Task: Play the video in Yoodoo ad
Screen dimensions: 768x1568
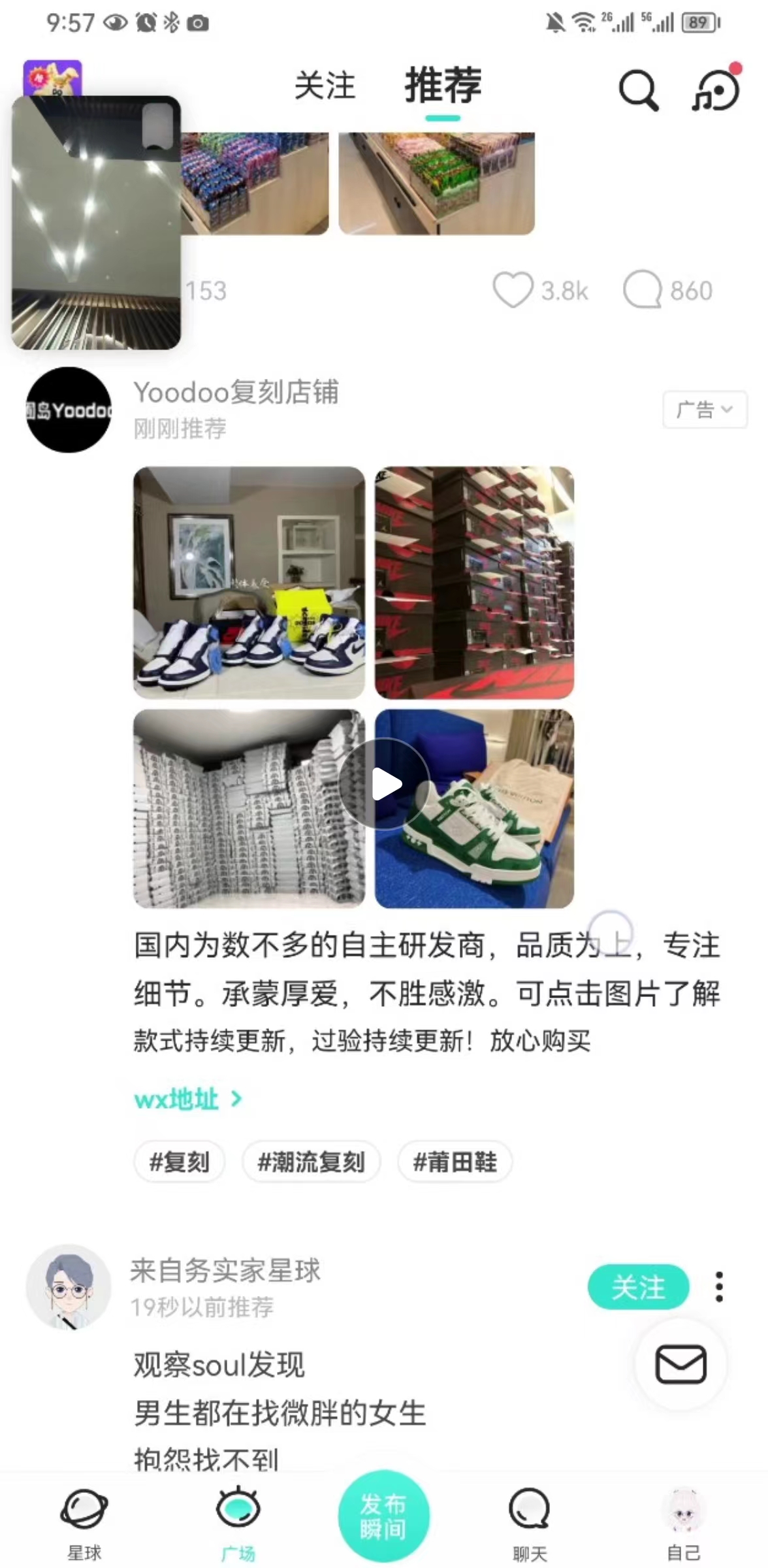Action: click(385, 784)
